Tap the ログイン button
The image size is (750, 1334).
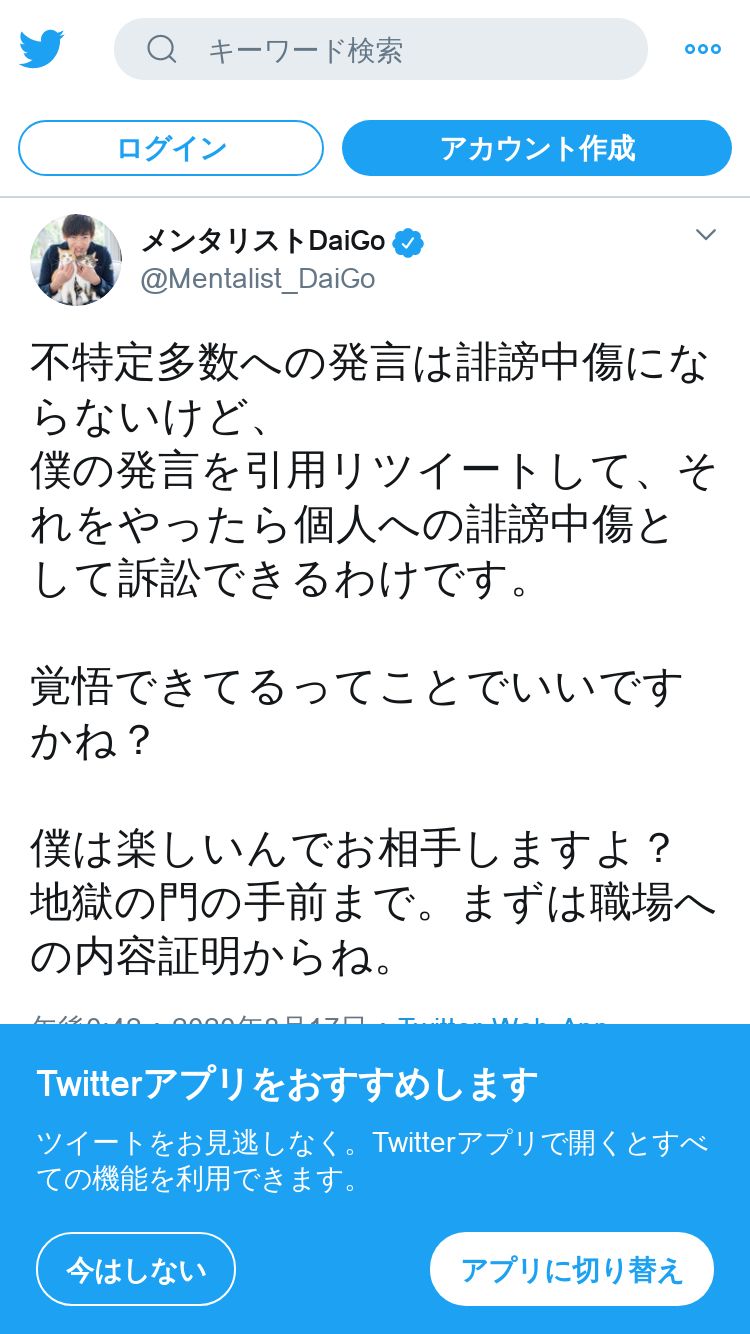(171, 148)
